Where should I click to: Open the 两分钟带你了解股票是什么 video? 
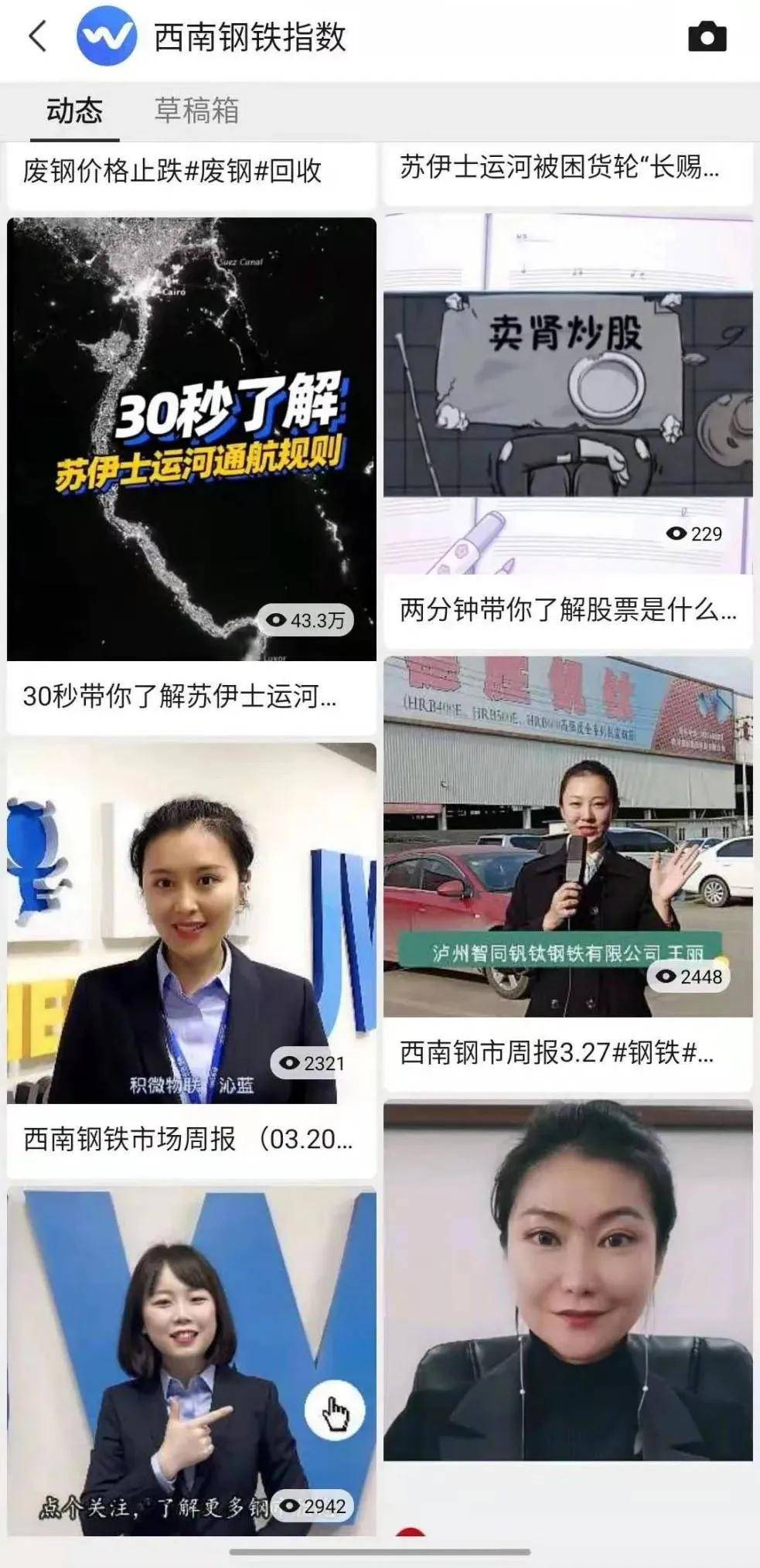(567, 431)
